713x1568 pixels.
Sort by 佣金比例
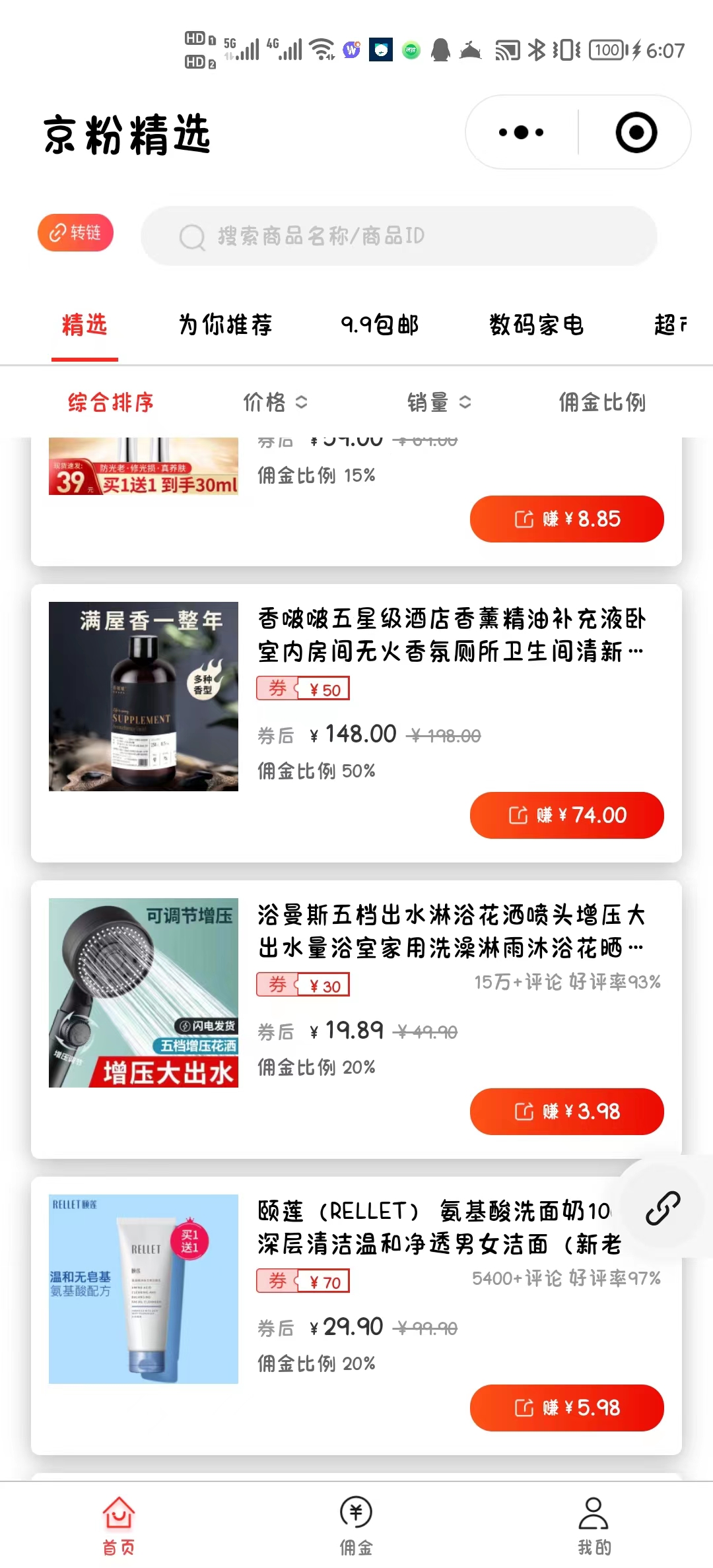point(601,402)
